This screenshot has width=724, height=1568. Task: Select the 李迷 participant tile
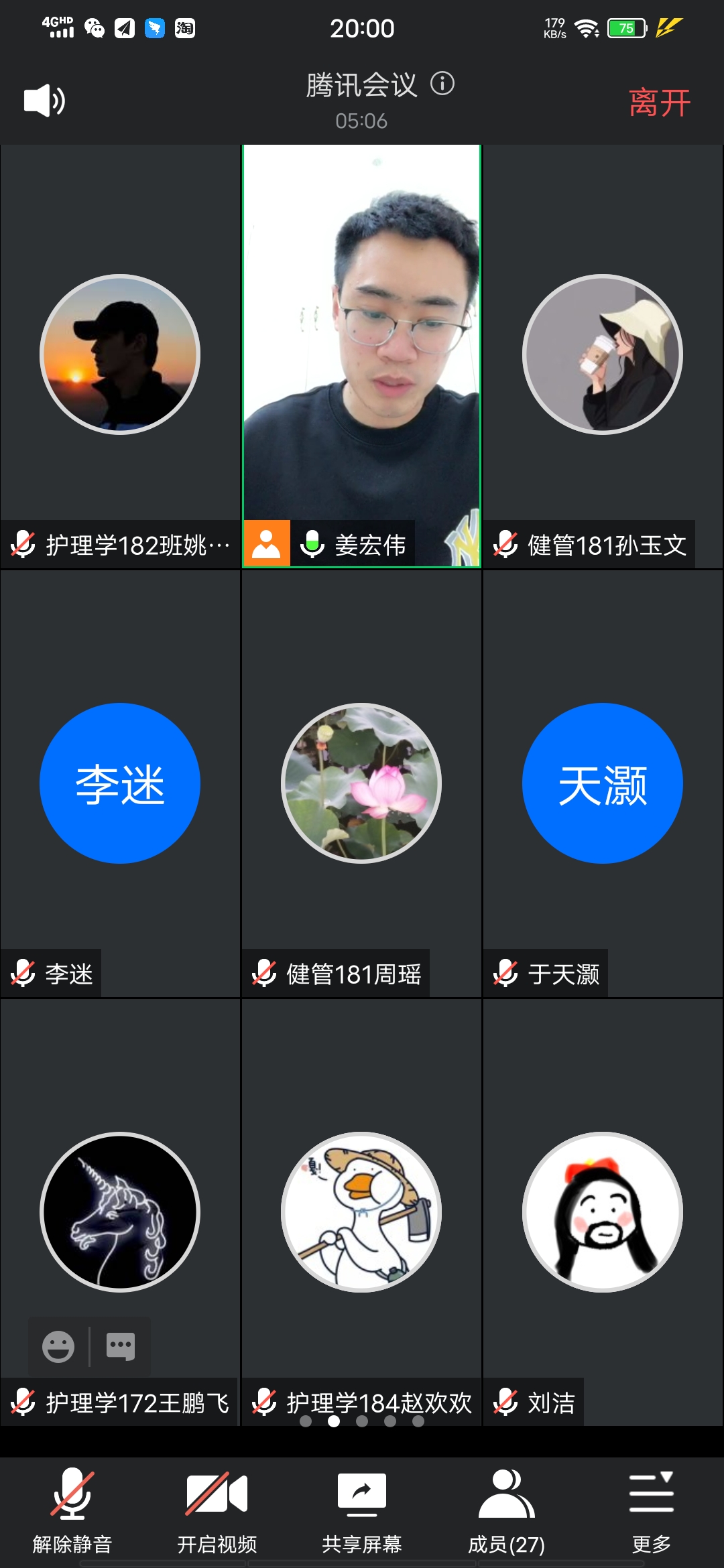click(120, 783)
